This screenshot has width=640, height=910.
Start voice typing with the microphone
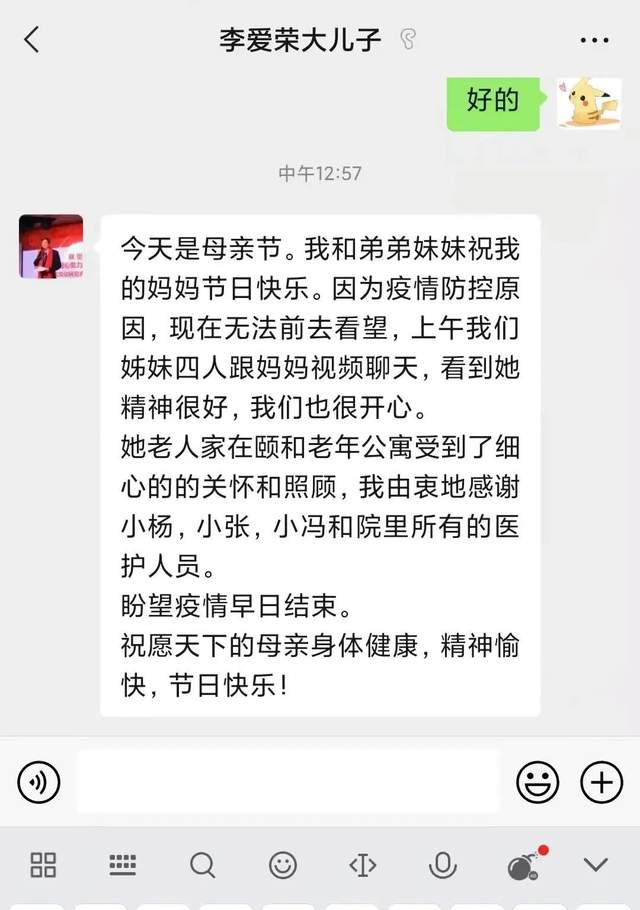tap(442, 865)
